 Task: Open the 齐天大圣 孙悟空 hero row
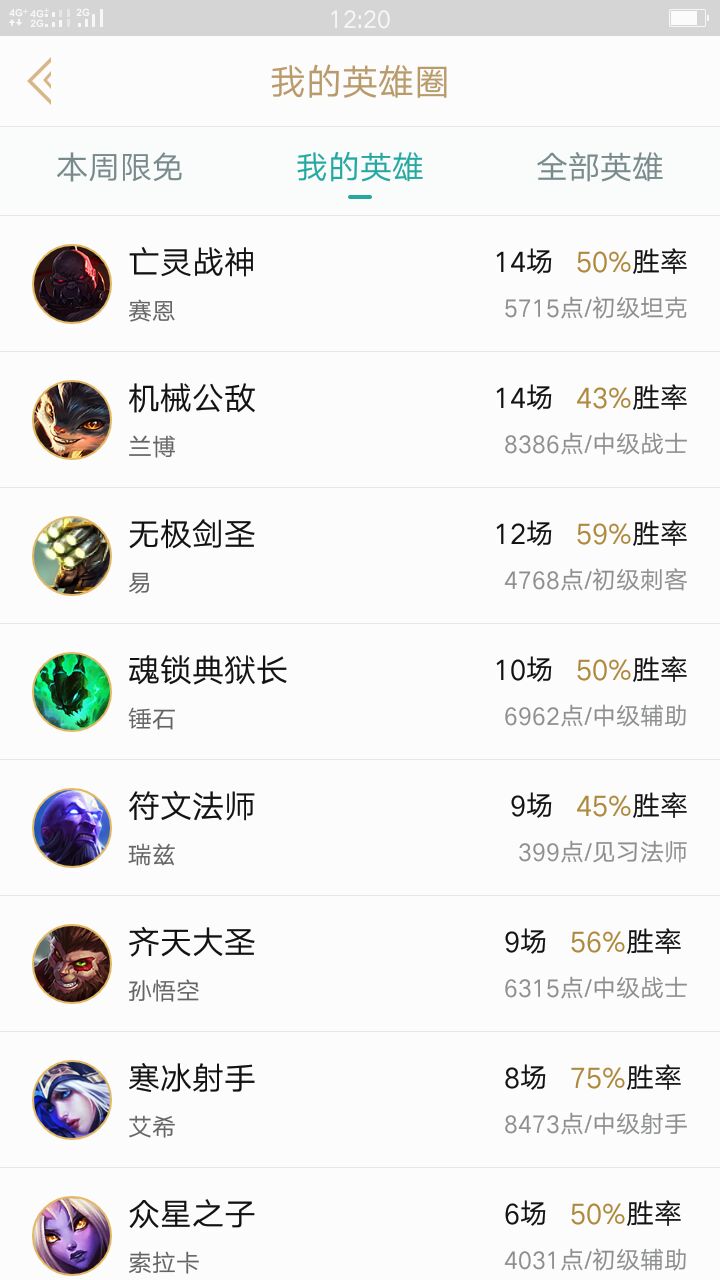[x=360, y=964]
